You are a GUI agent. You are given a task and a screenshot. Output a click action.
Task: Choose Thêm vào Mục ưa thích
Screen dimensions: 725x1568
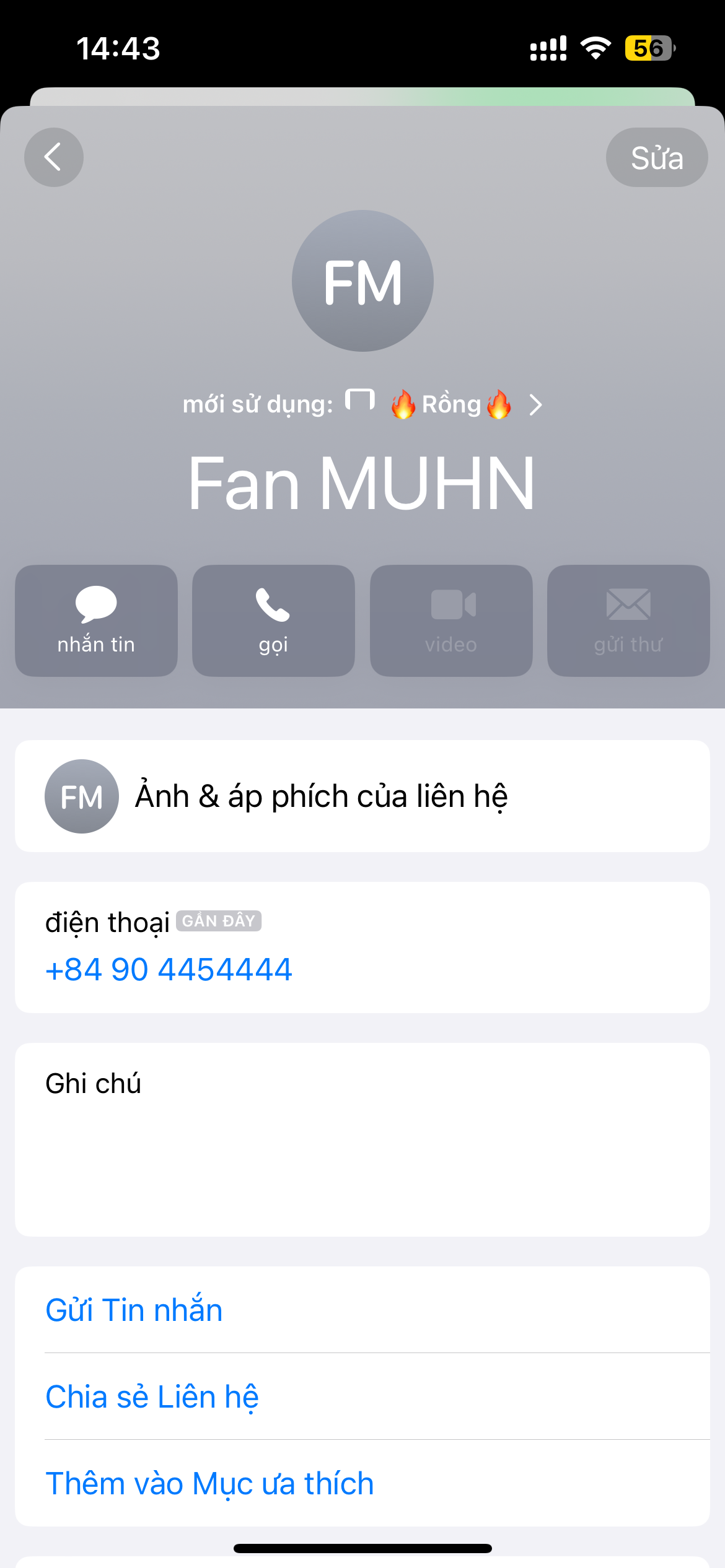pos(209,1484)
